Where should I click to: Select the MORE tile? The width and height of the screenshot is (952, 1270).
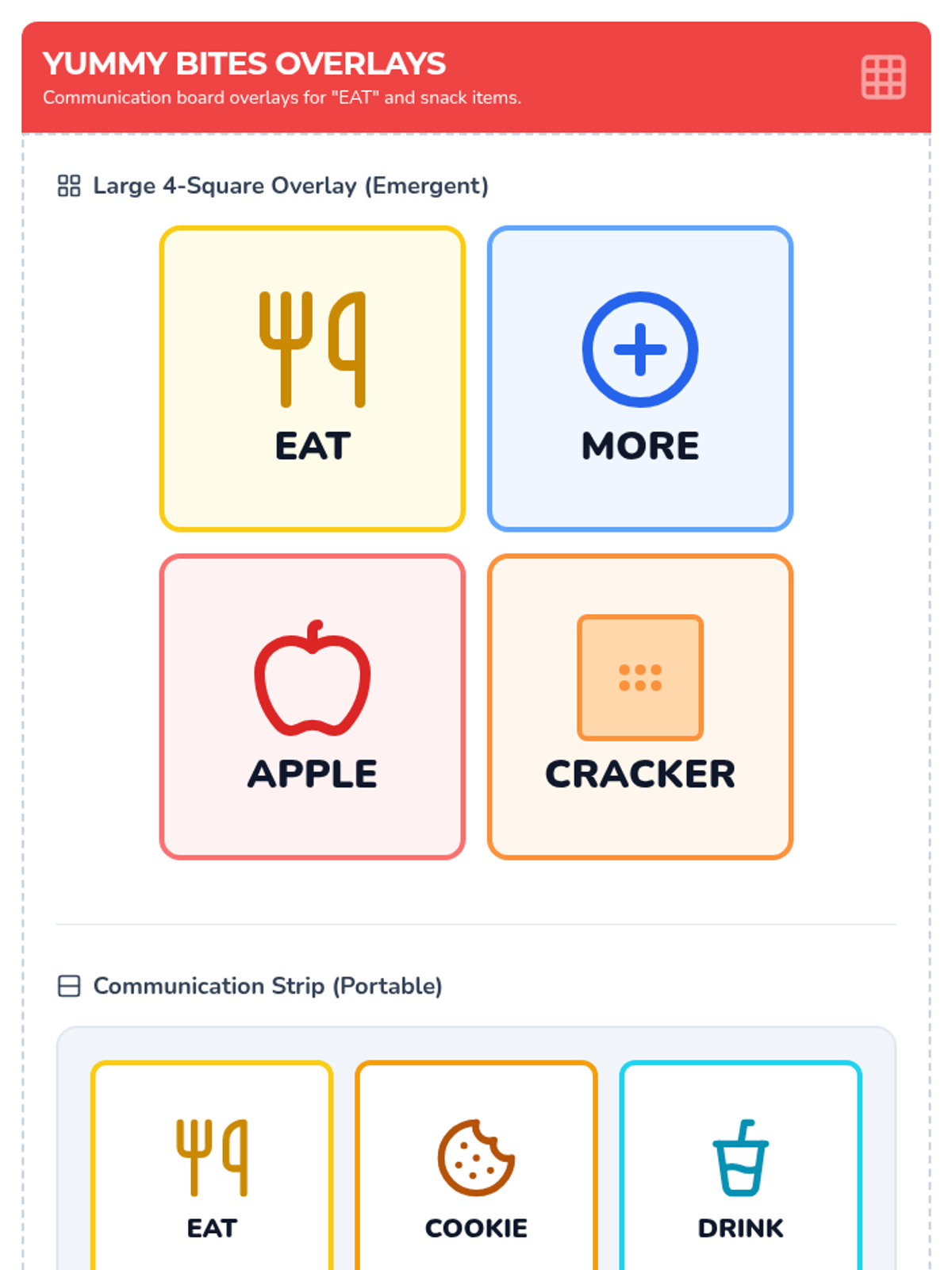[x=640, y=379]
